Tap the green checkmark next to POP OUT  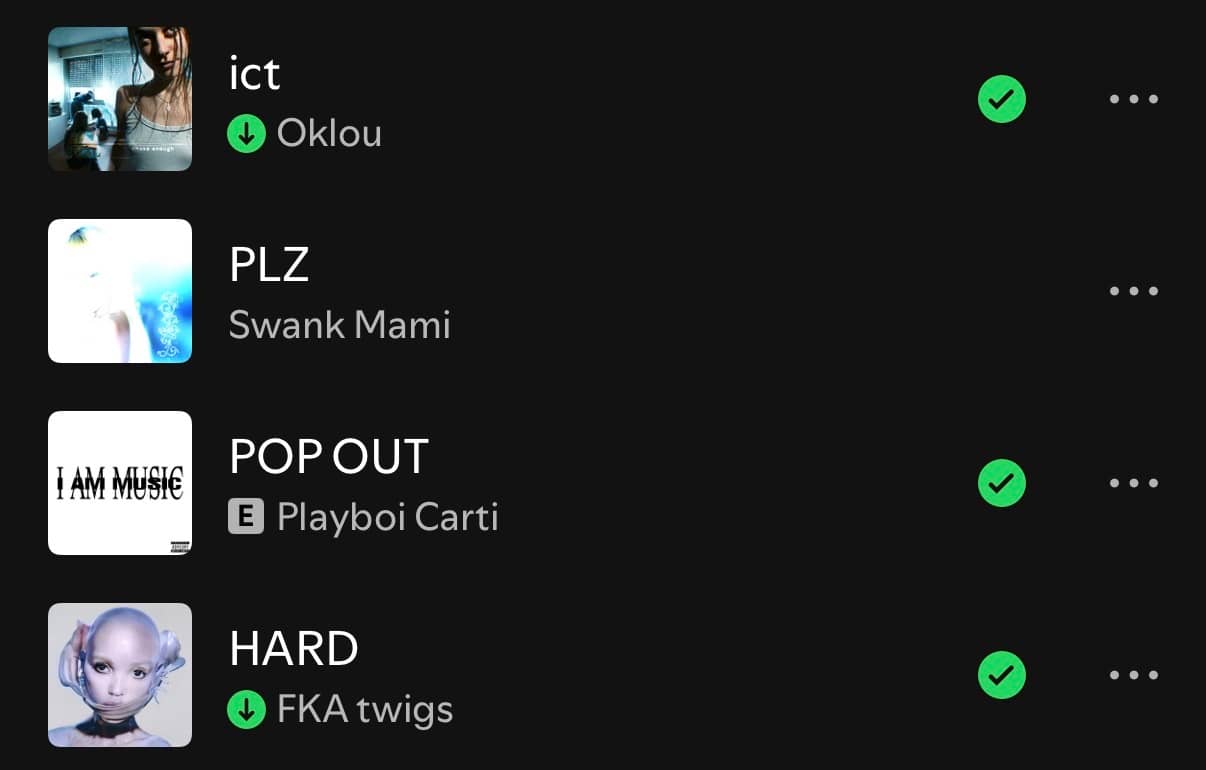pos(1002,483)
